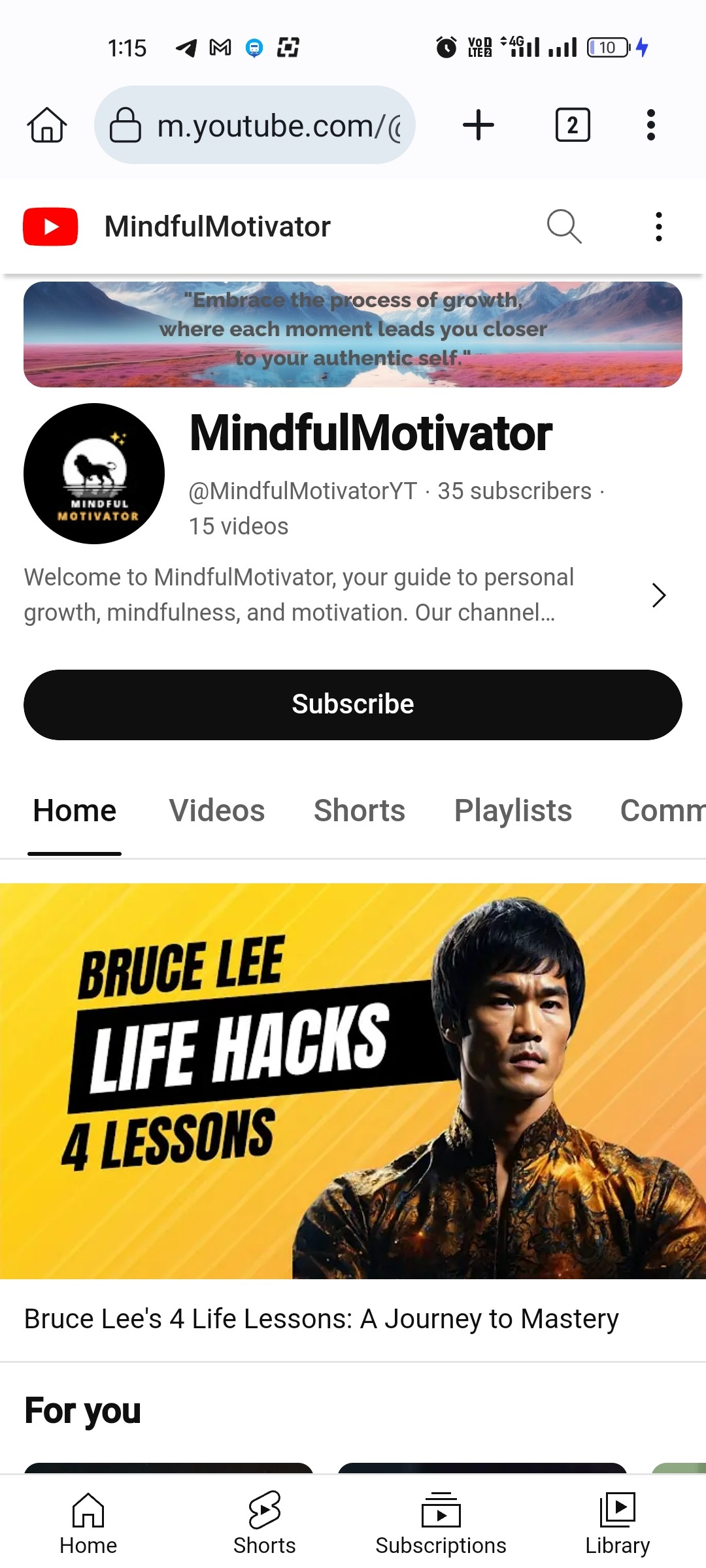706x1568 pixels.
Task: Open the Bruce Lee Life Hacks video
Action: click(x=353, y=1081)
